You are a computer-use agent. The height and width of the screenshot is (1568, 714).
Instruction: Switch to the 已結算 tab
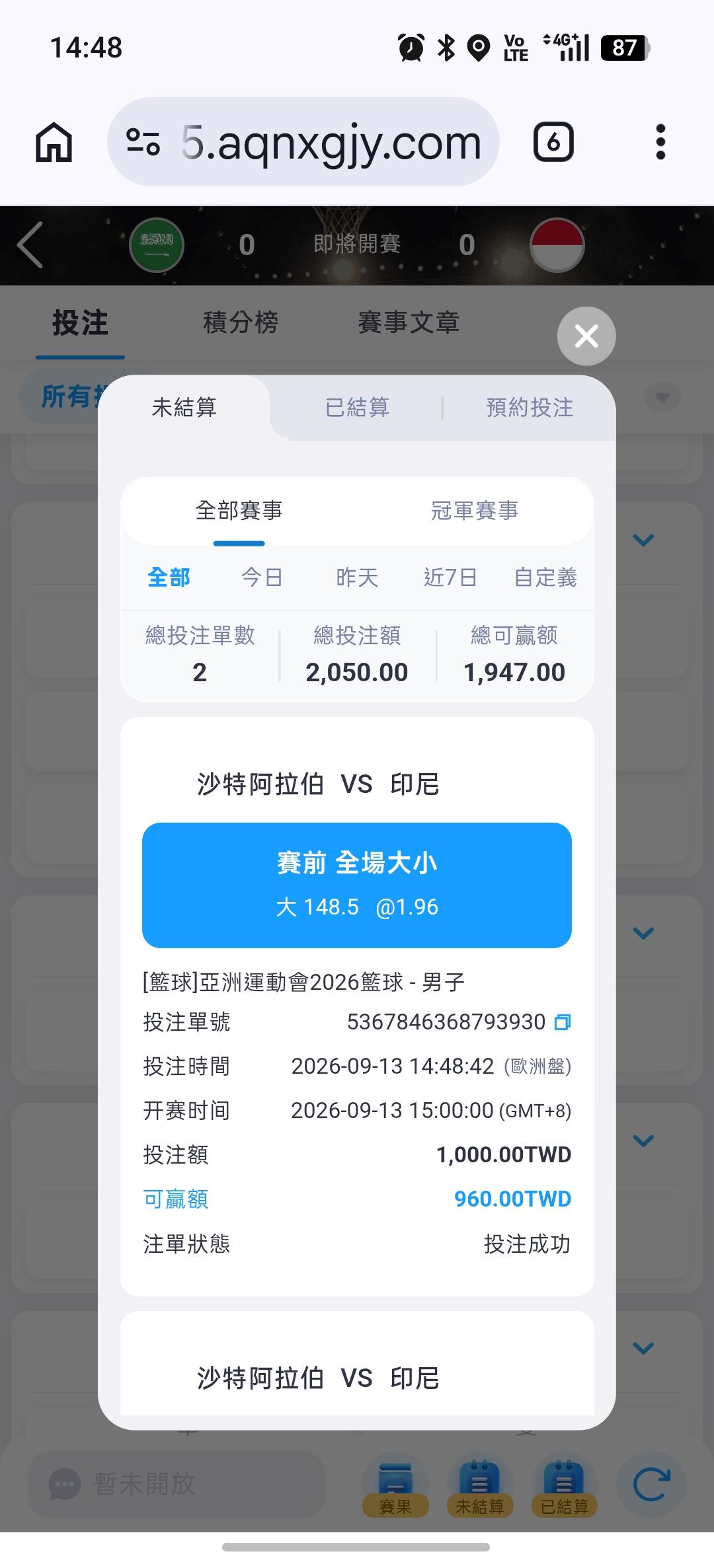(357, 407)
